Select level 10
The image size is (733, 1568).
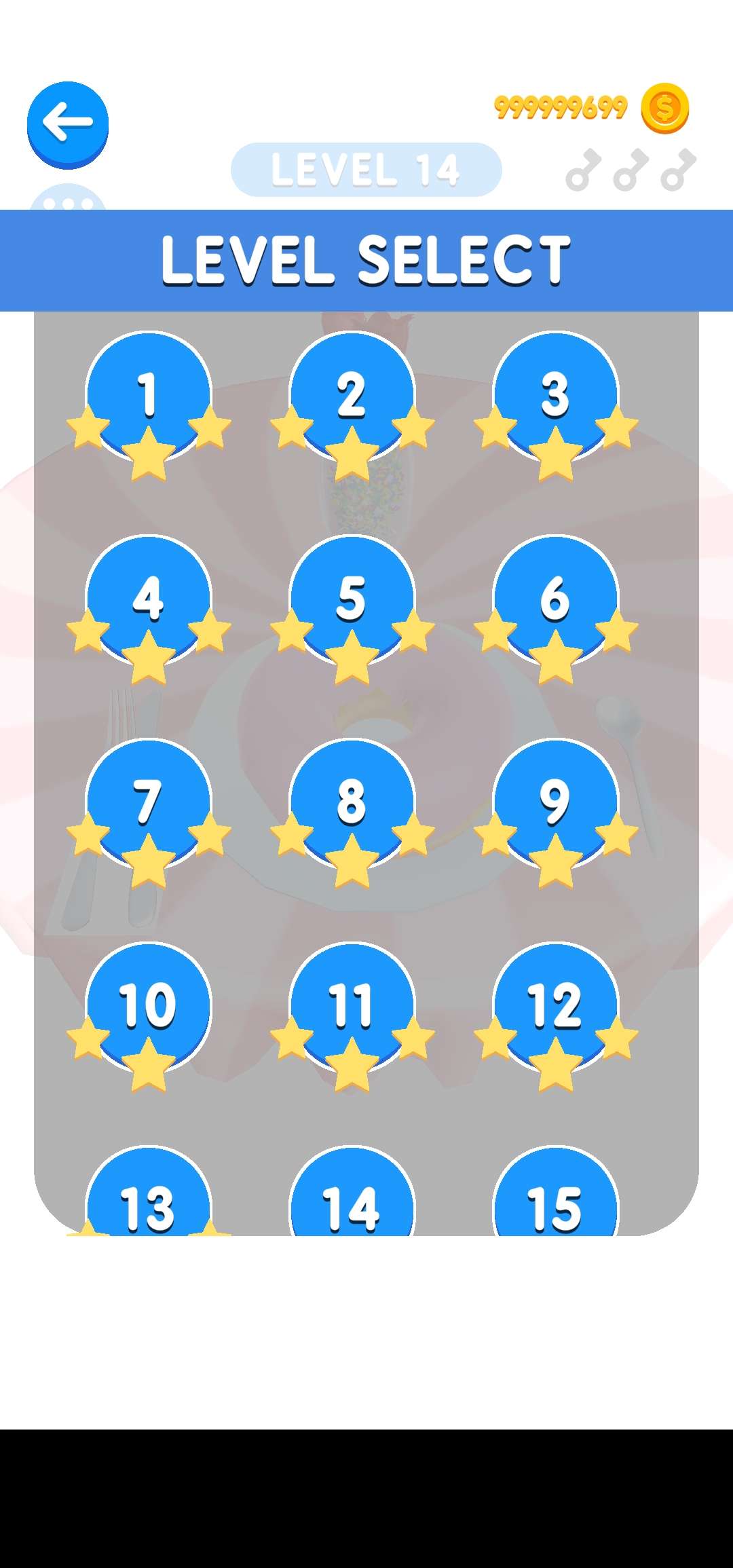pyautogui.click(x=149, y=1005)
